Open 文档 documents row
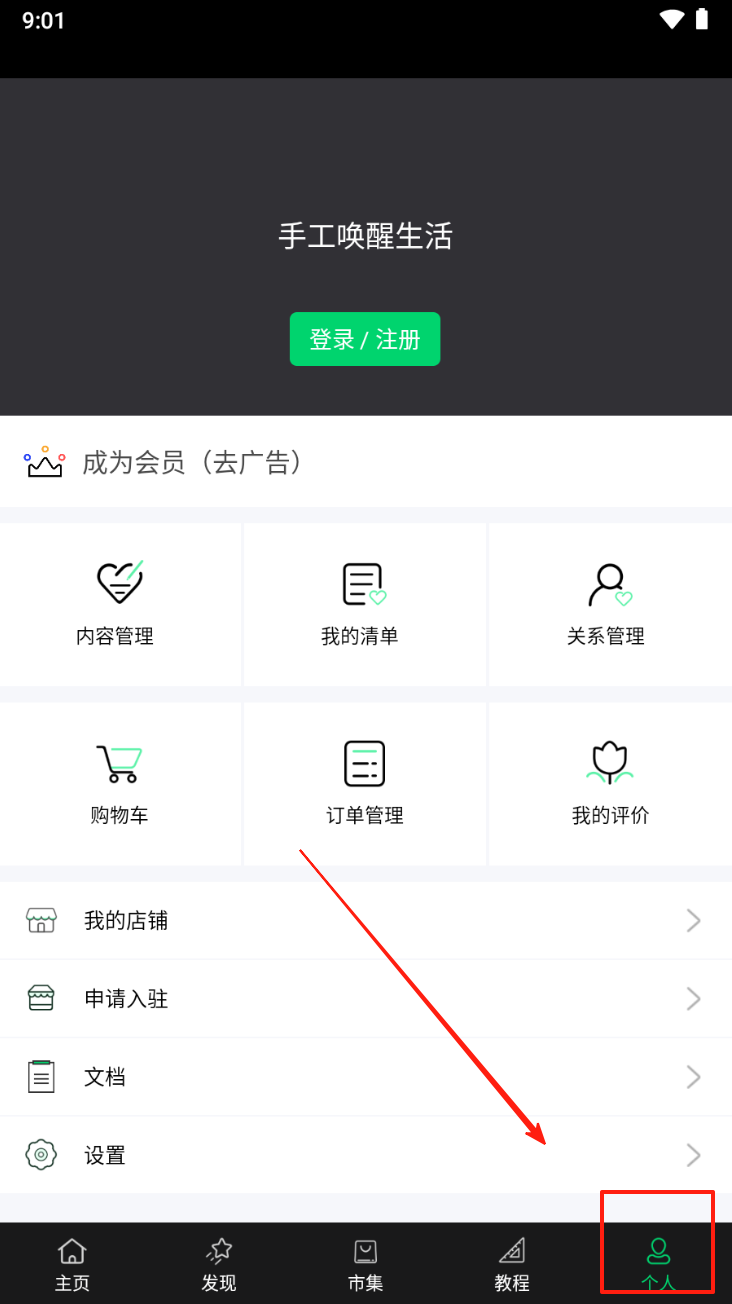The image size is (732, 1304). coord(365,1077)
